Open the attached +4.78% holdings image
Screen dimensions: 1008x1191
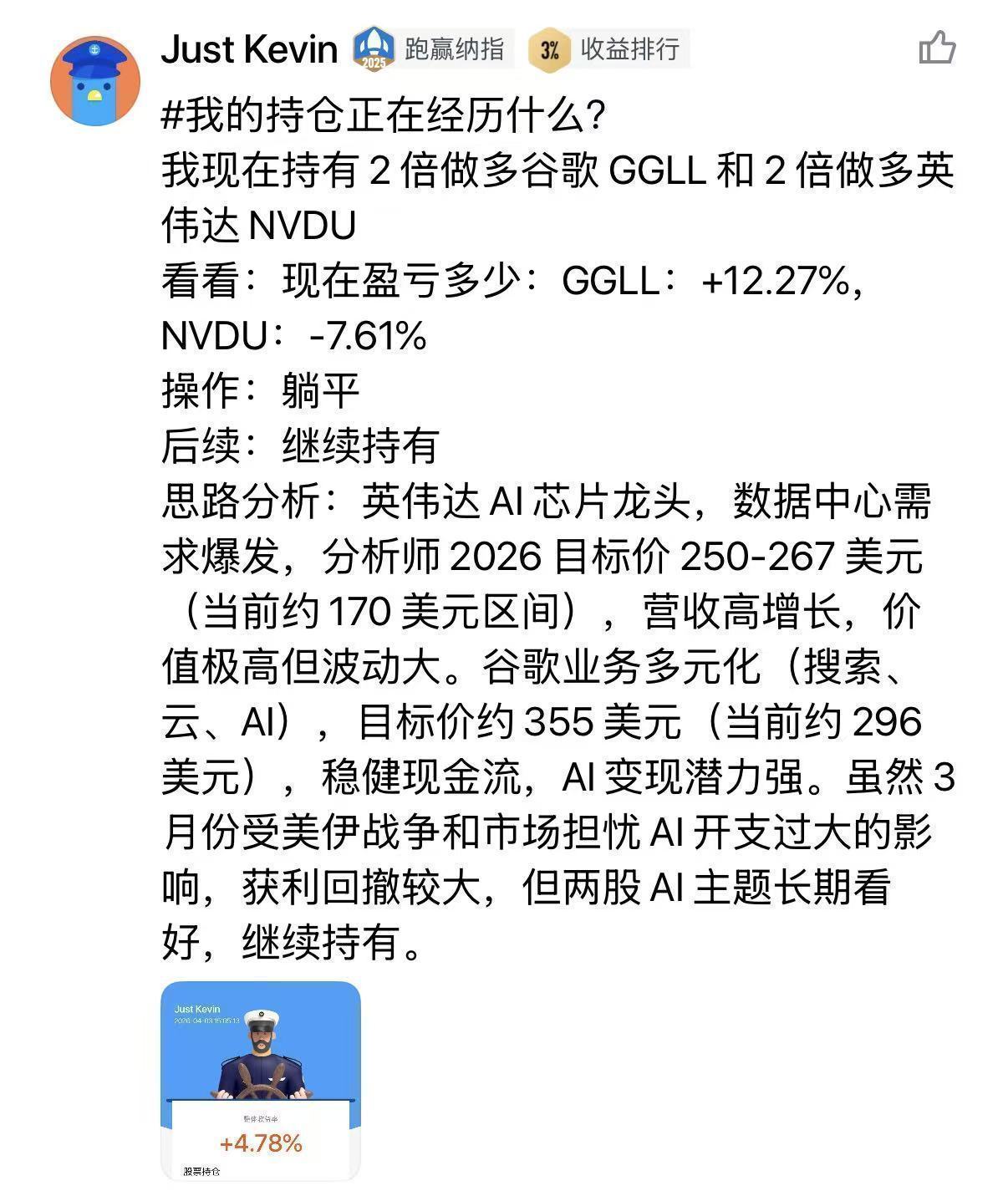tap(261, 1080)
